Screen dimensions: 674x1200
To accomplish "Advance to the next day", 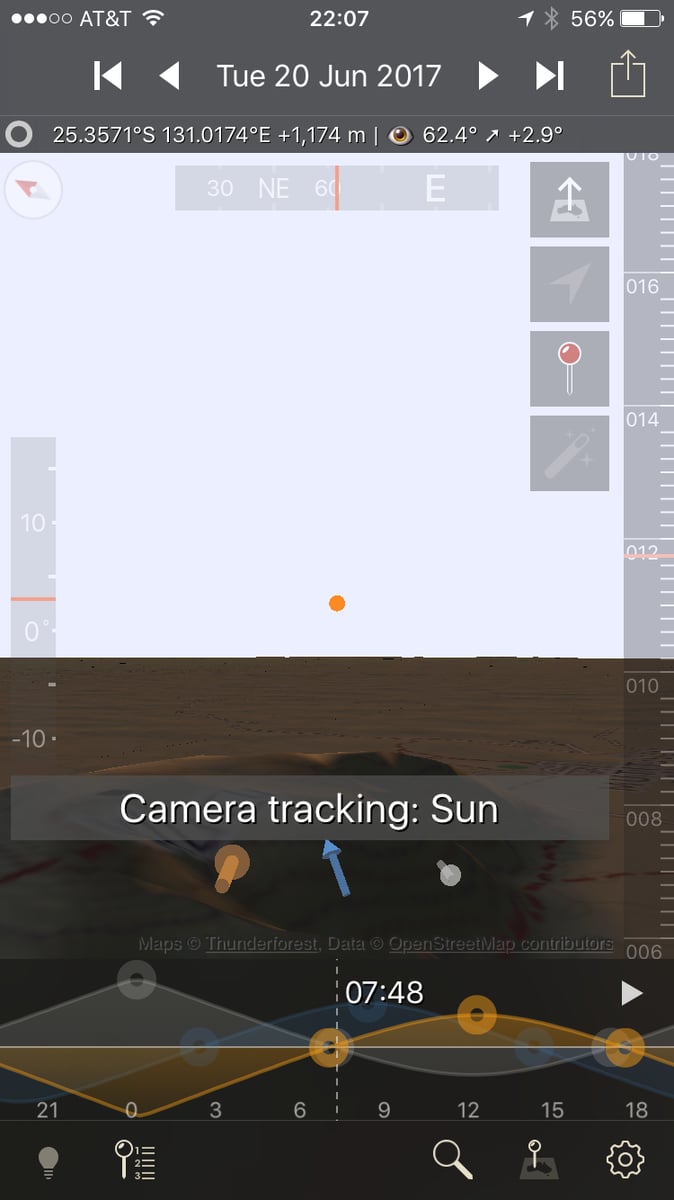I will pos(488,76).
